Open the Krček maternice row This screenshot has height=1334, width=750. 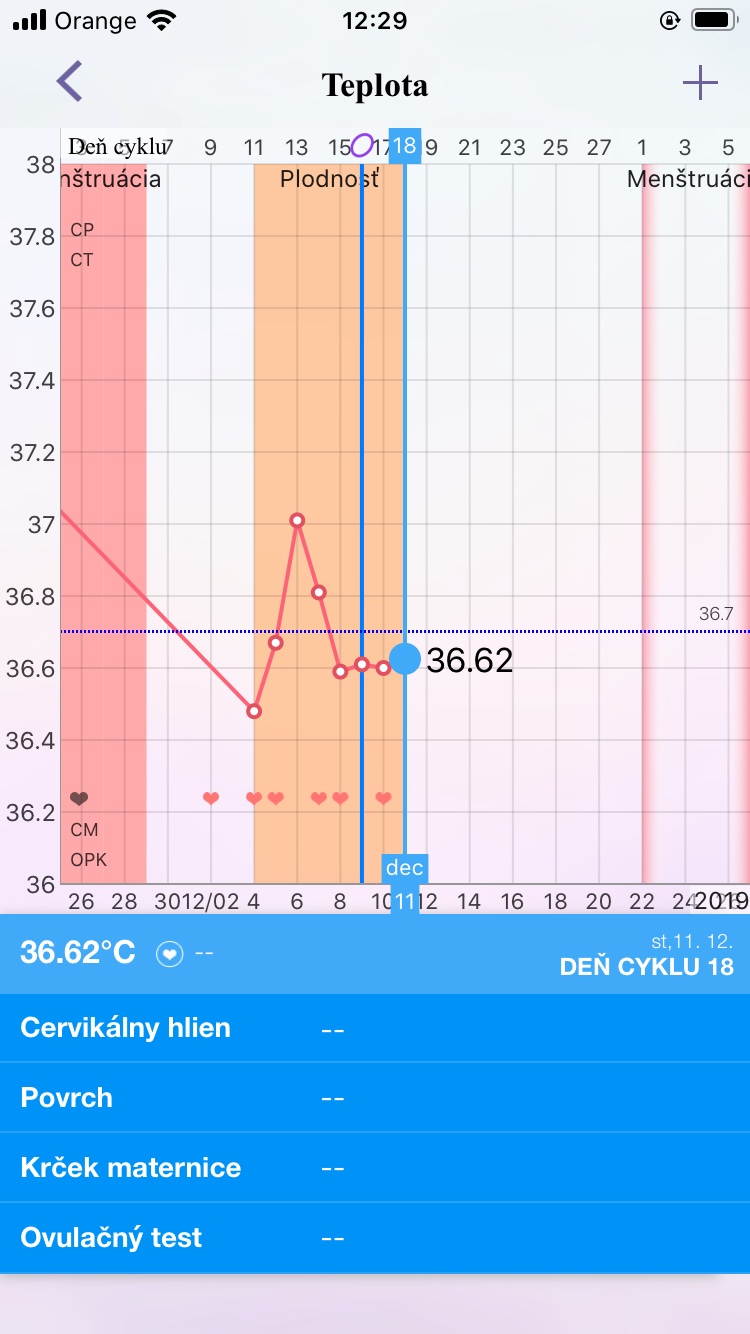(374, 1168)
